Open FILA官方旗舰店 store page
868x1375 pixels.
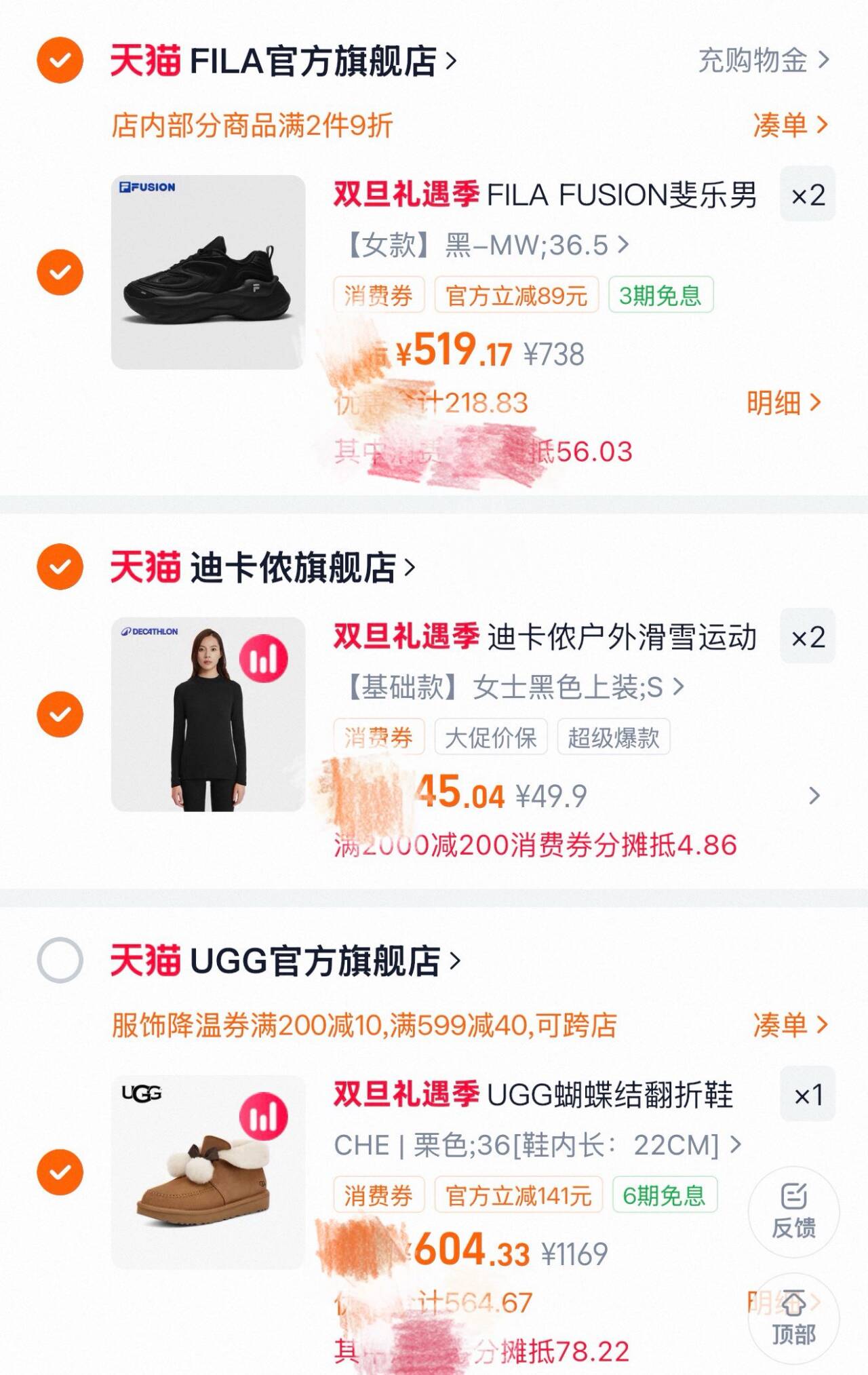(x=313, y=61)
